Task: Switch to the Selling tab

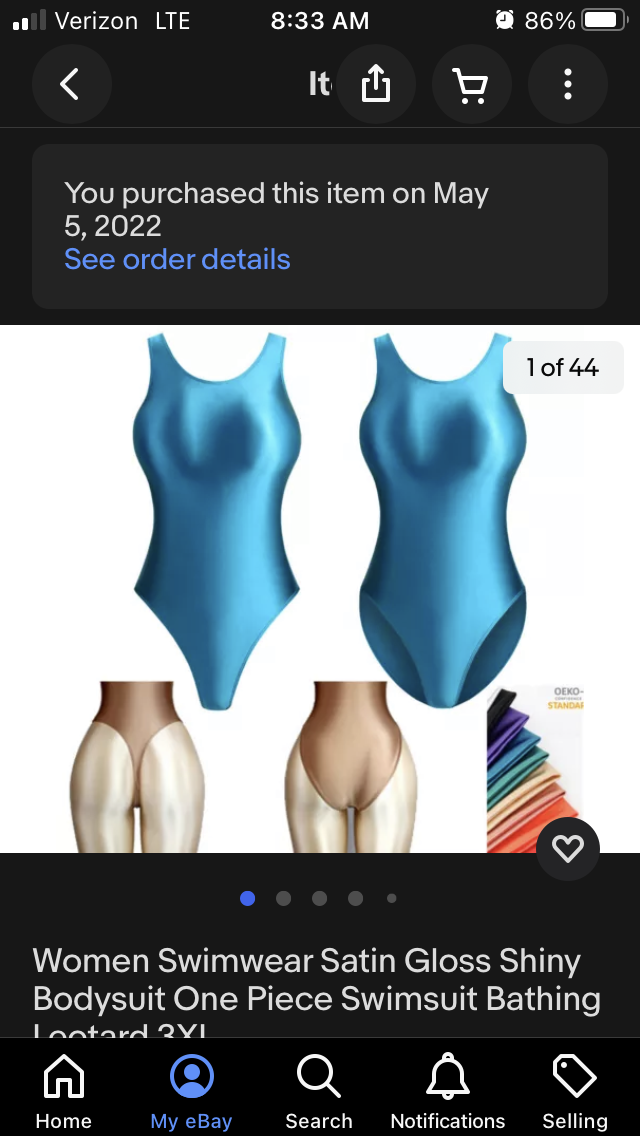Action: click(575, 1092)
